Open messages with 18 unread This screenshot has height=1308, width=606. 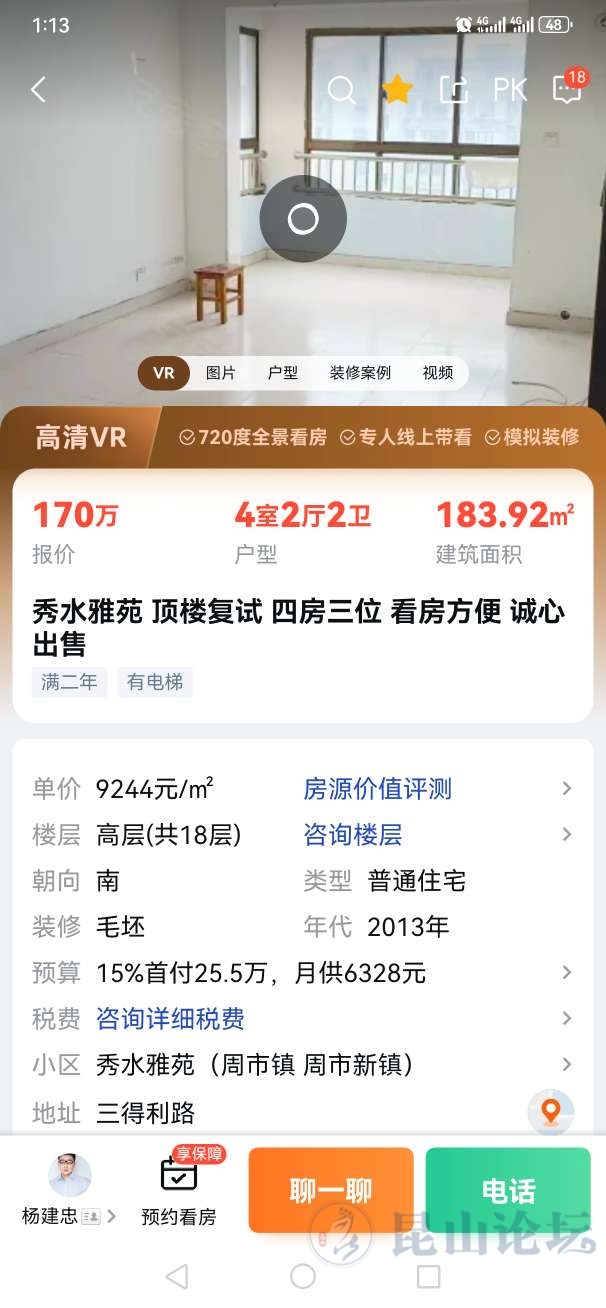click(567, 89)
